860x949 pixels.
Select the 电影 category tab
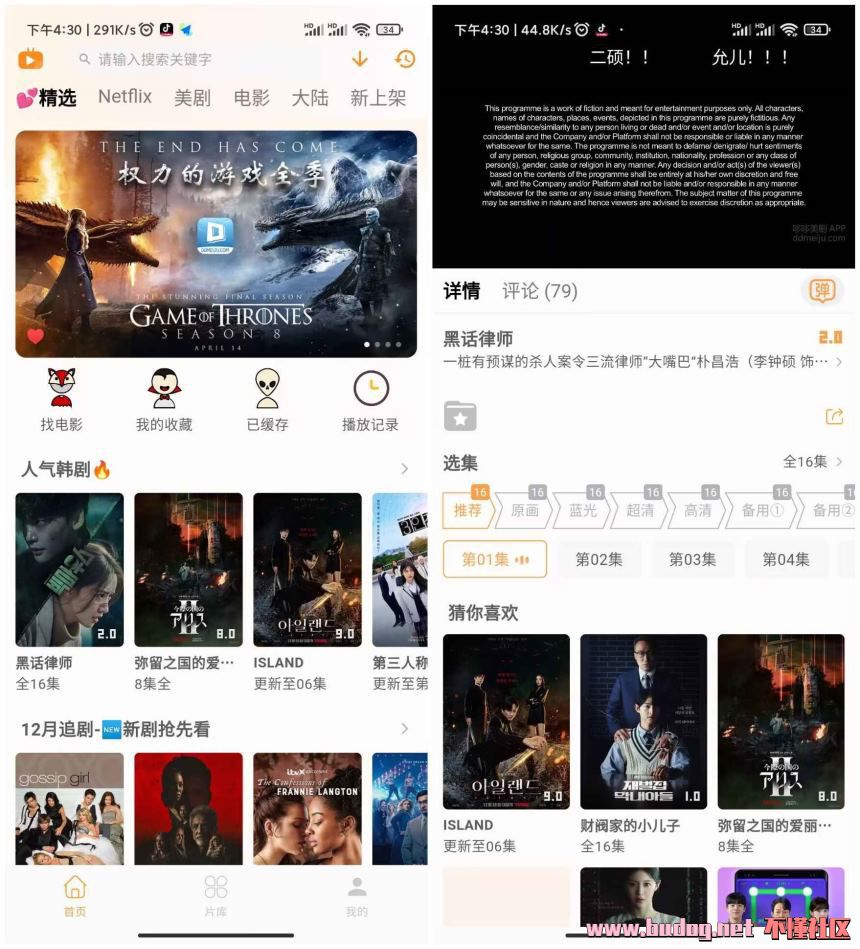251,98
